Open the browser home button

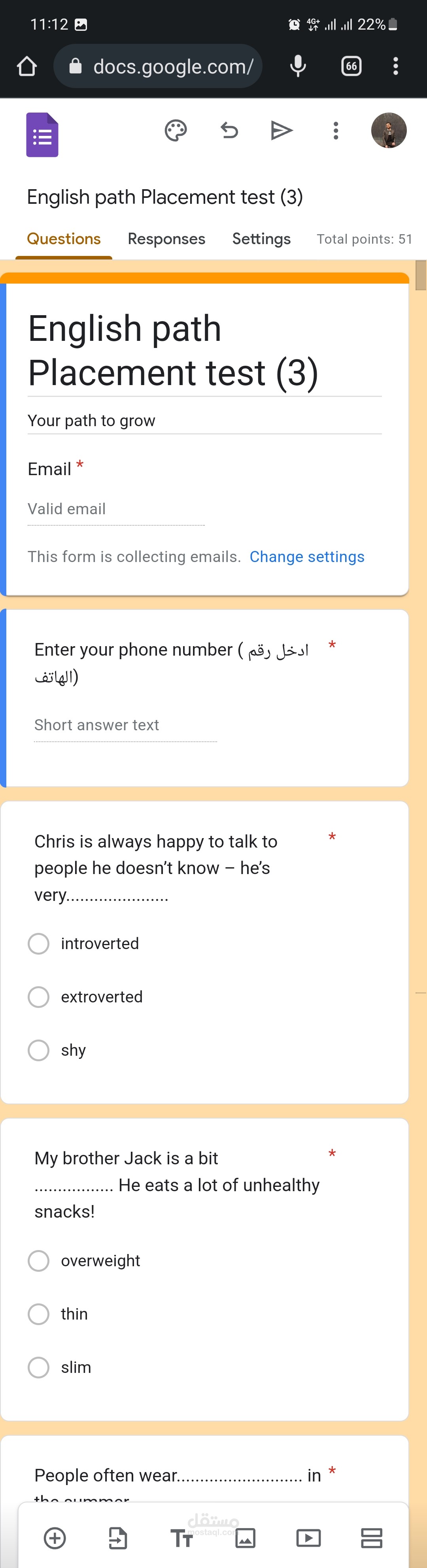point(27,66)
